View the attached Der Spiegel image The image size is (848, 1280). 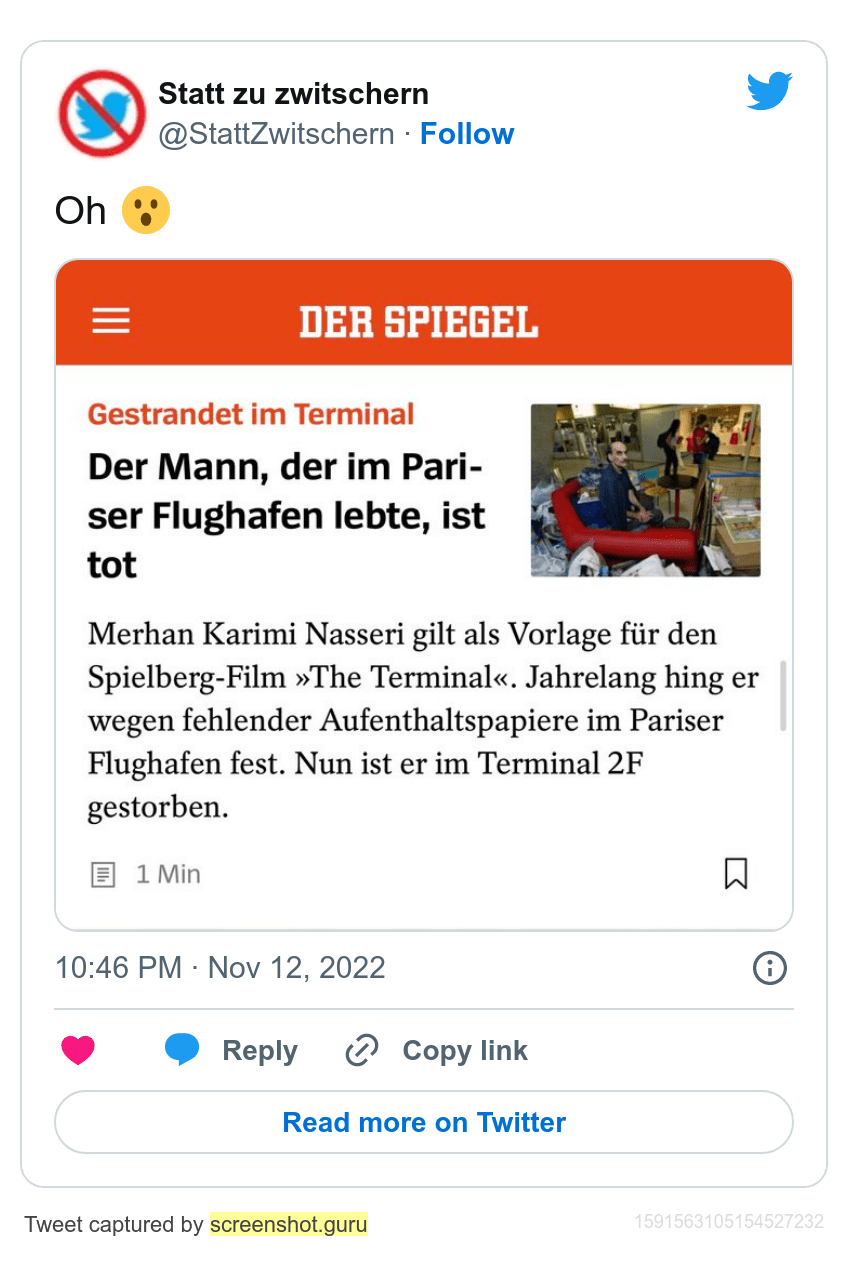tap(424, 595)
